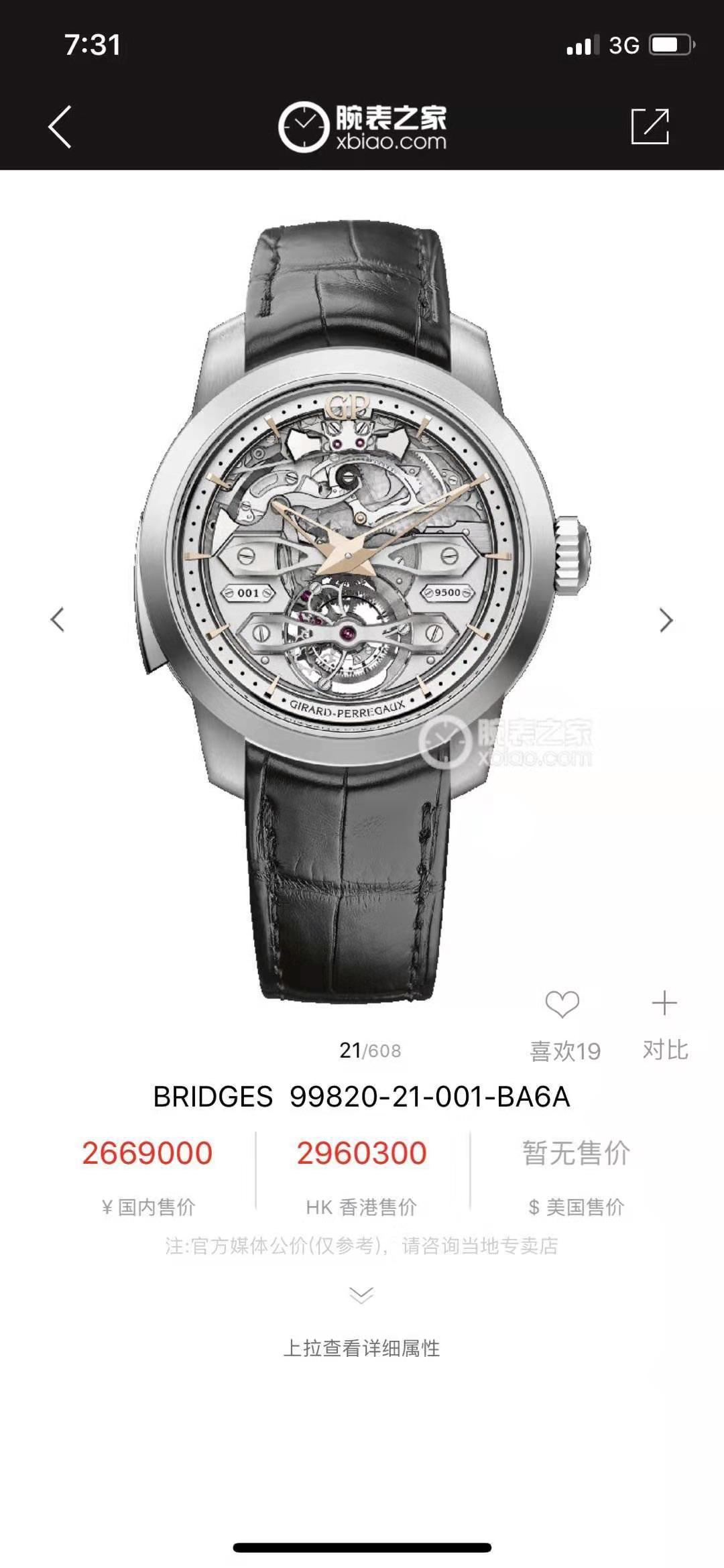Like this watch with the heart icon
The width and height of the screenshot is (724, 1568).
(x=562, y=1004)
